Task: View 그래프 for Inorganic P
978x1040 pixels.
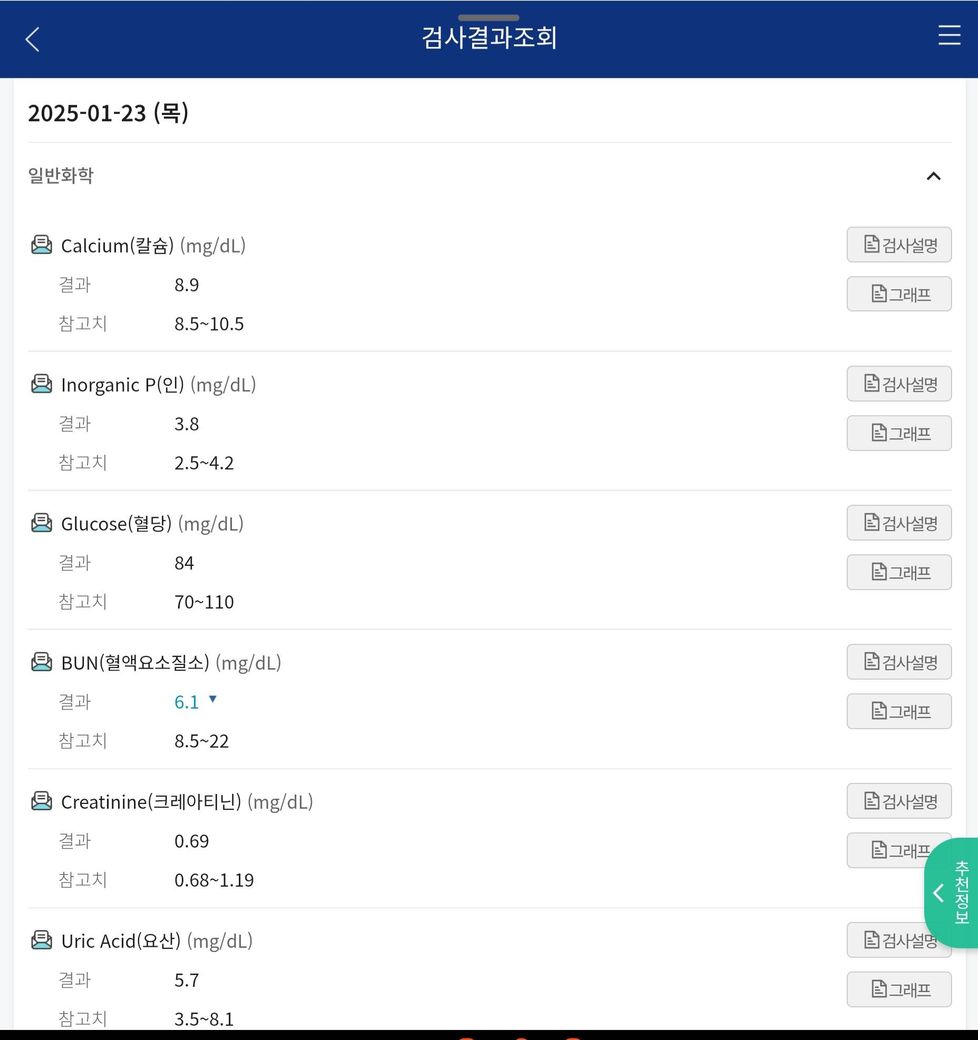Action: point(899,433)
